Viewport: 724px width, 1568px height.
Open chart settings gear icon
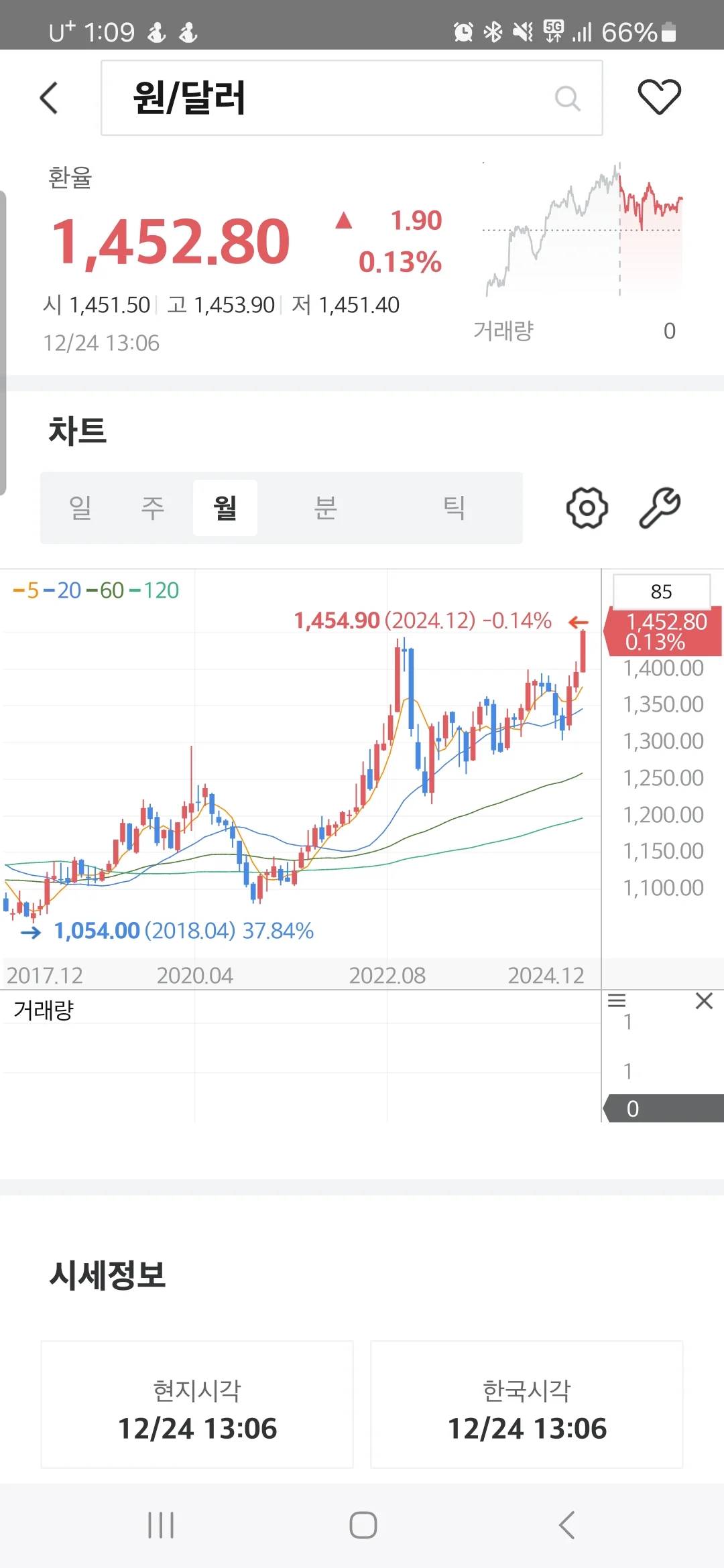tap(587, 507)
